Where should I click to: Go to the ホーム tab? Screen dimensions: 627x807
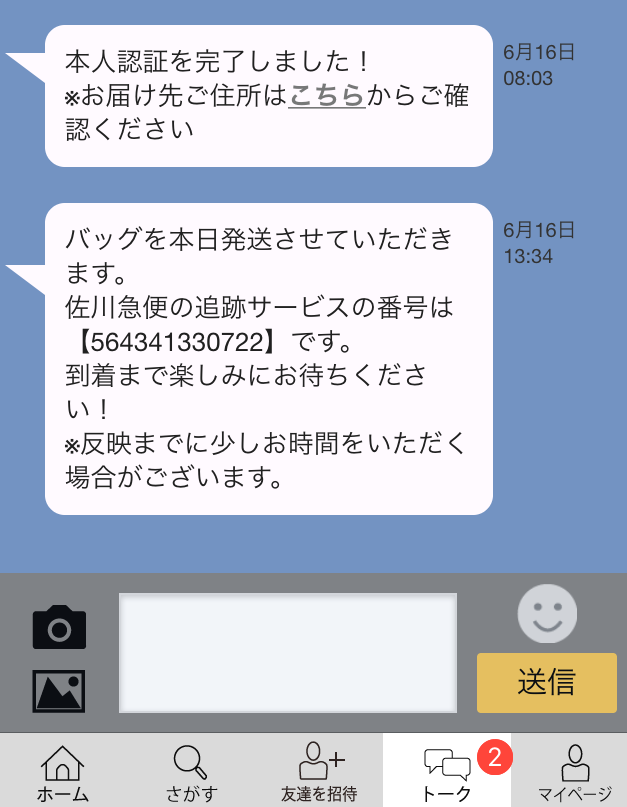(x=62, y=772)
